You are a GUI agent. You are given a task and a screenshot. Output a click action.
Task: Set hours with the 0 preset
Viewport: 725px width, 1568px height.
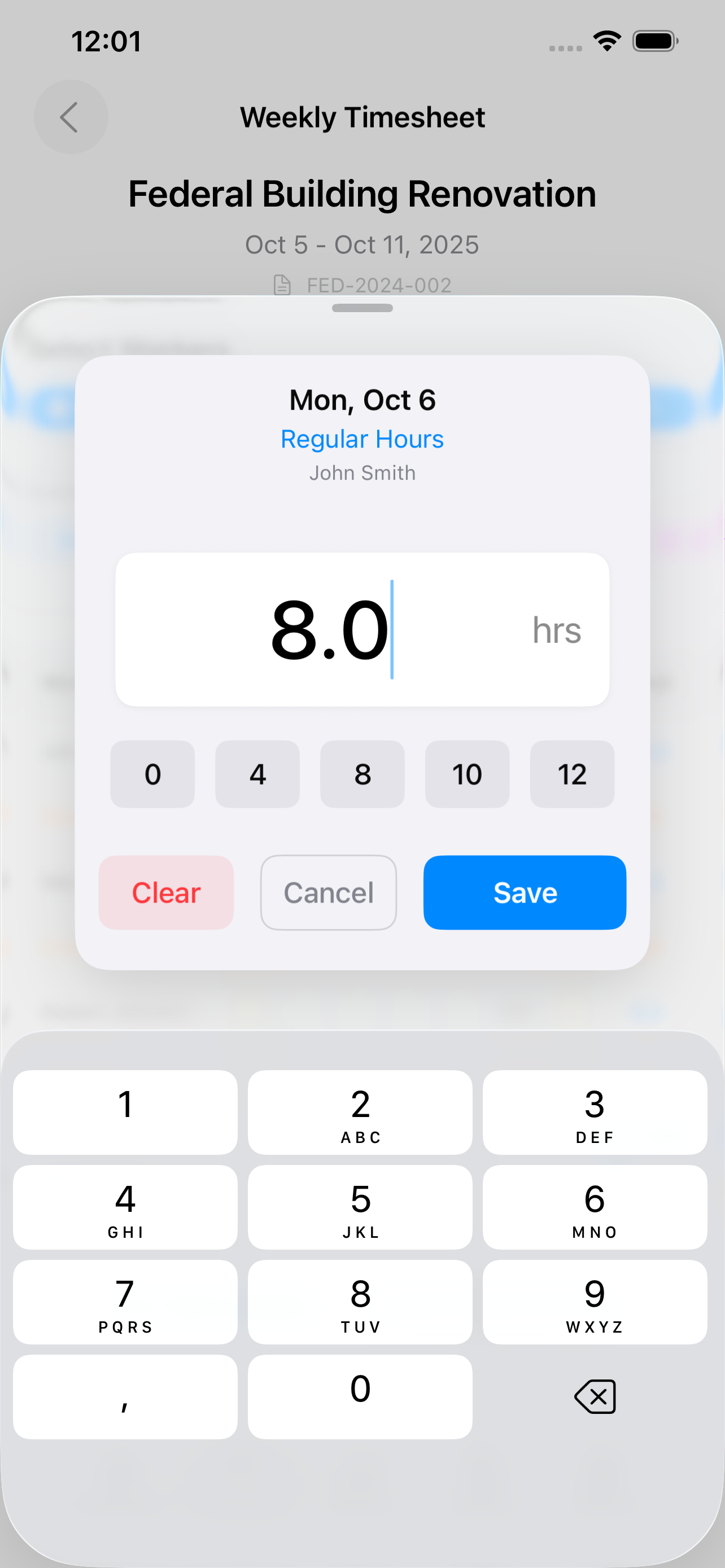(x=152, y=774)
